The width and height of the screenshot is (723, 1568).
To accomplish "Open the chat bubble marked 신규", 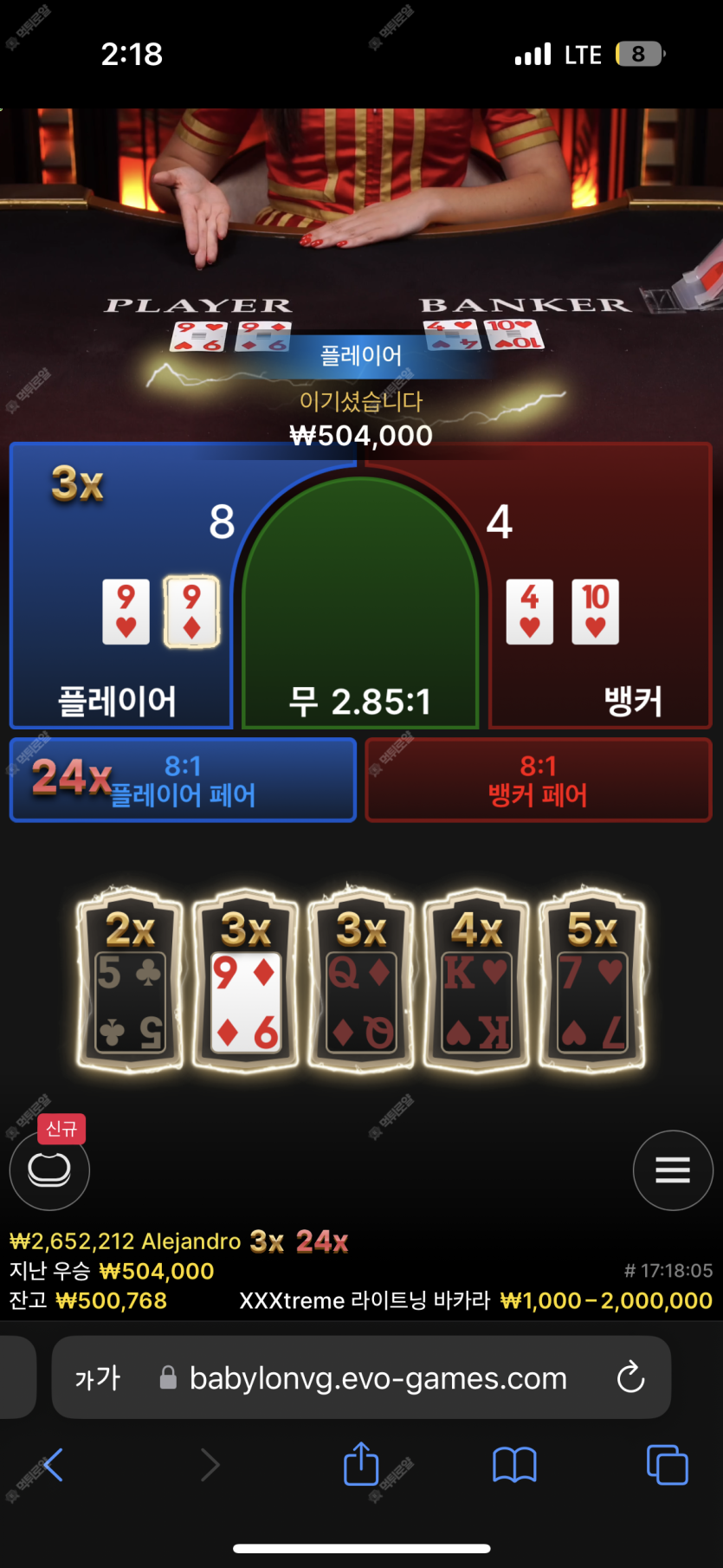I will (49, 1170).
